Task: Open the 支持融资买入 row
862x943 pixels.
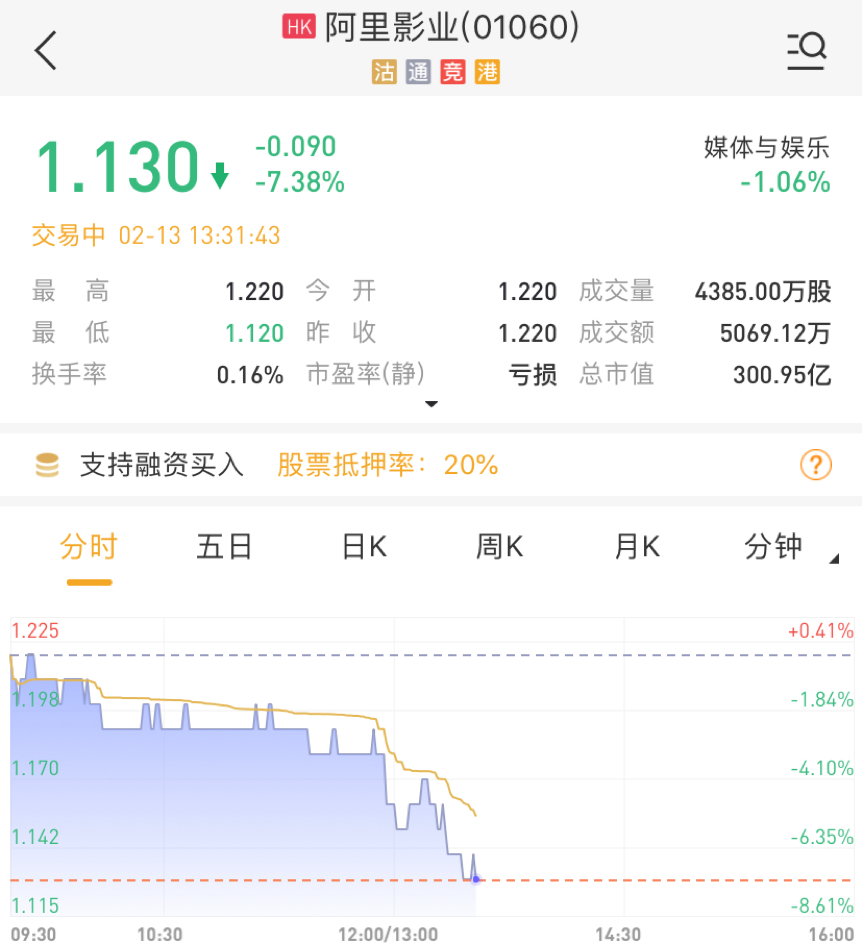Action: point(162,465)
